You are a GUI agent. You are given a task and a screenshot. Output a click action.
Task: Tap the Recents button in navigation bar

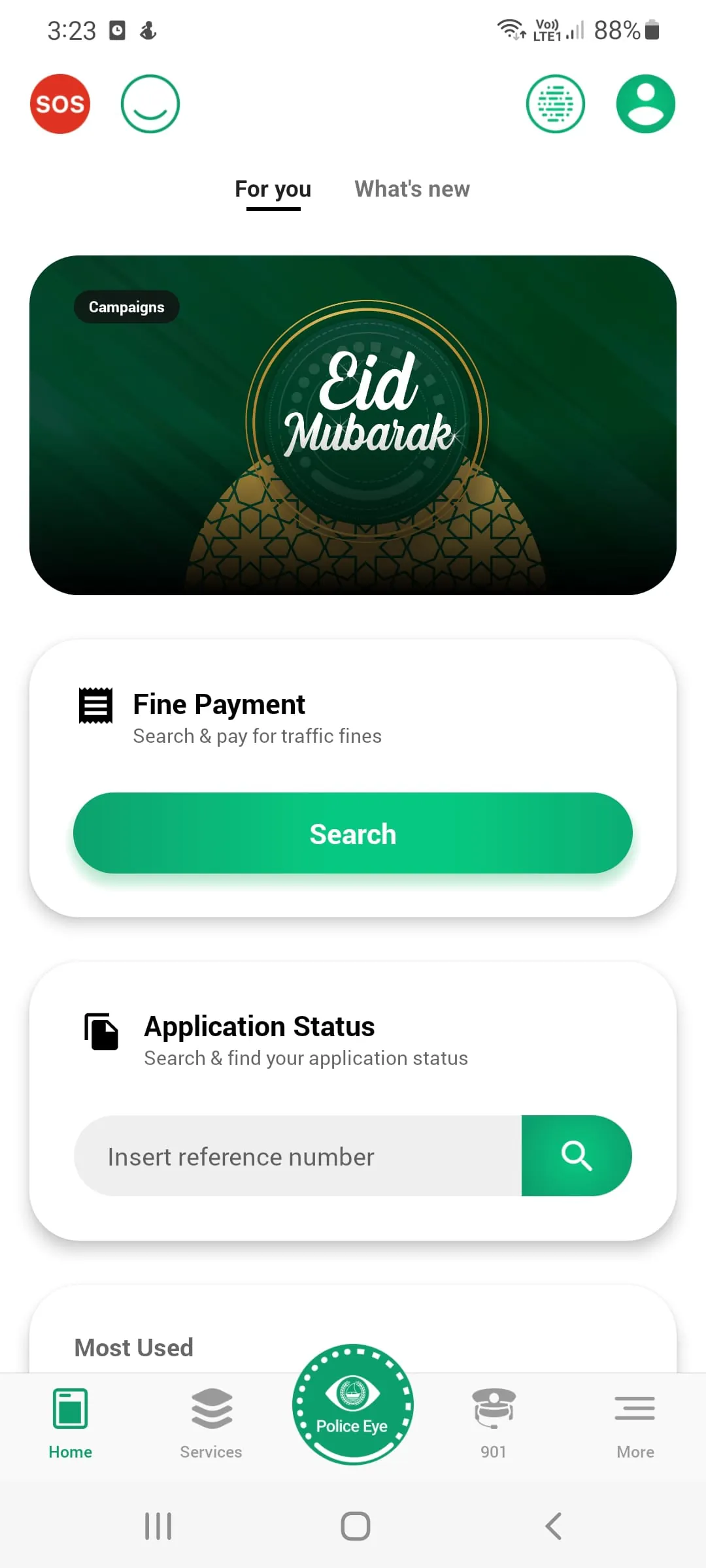click(158, 1527)
